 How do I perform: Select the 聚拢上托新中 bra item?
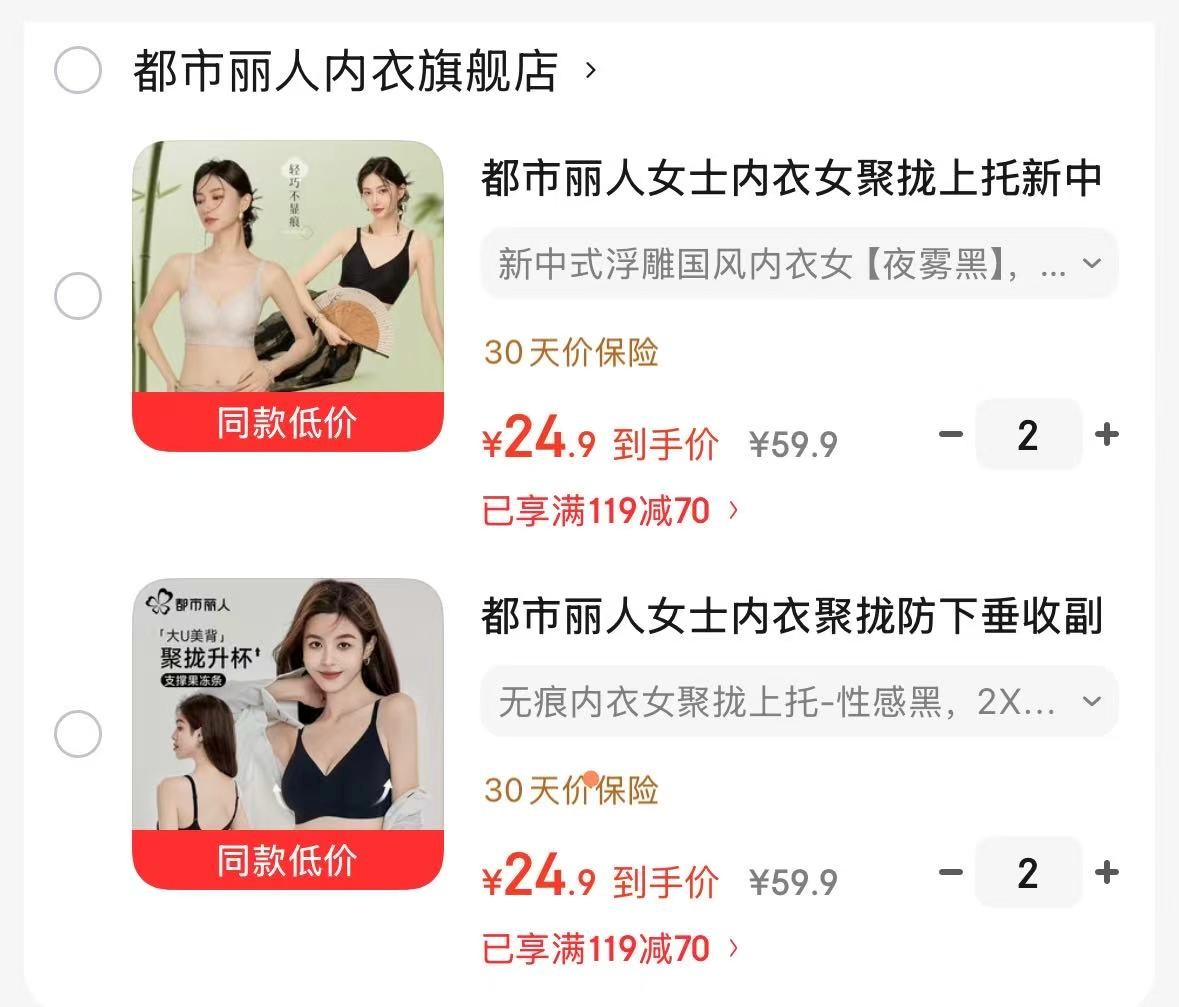(77, 296)
